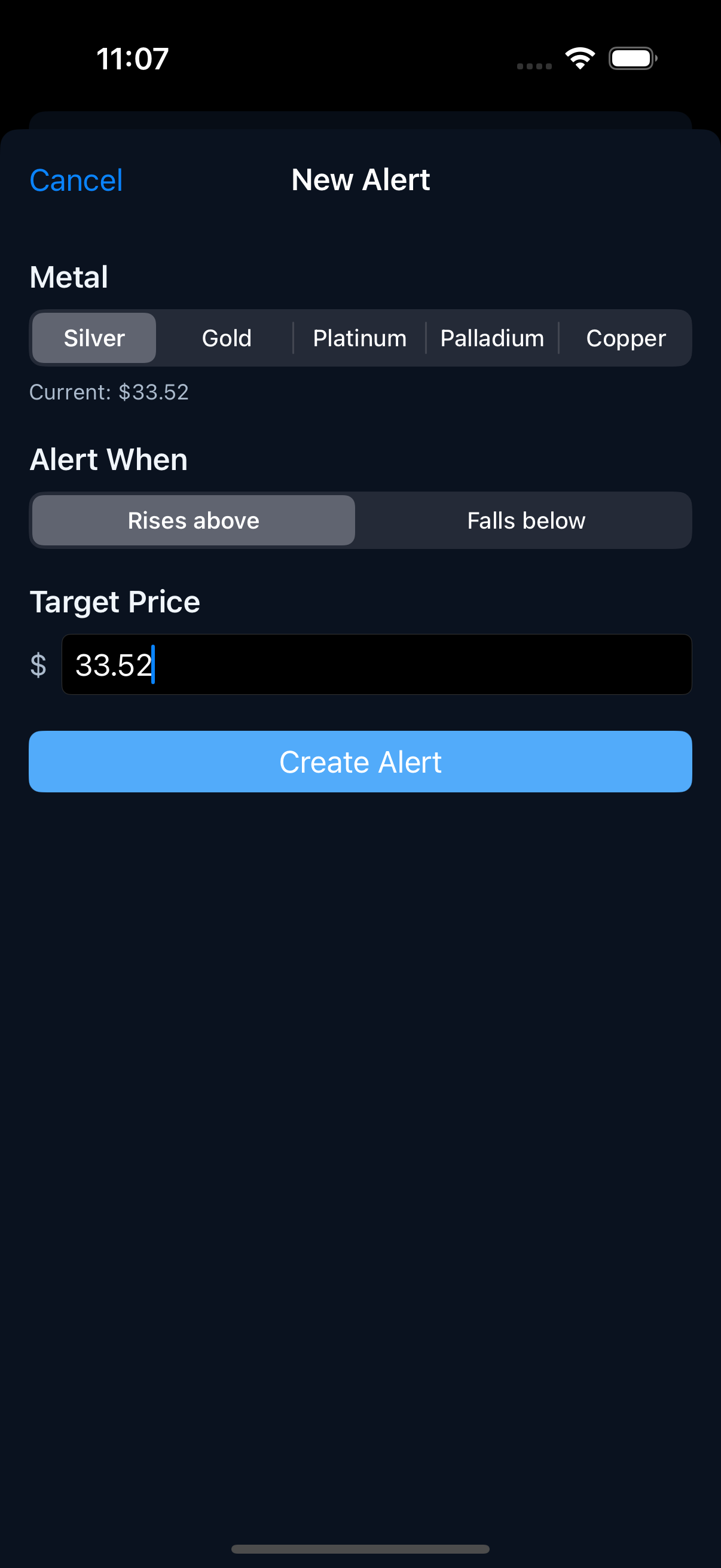Image resolution: width=721 pixels, height=1568 pixels.
Task: Select Copper from the metal selector
Action: tap(625, 338)
